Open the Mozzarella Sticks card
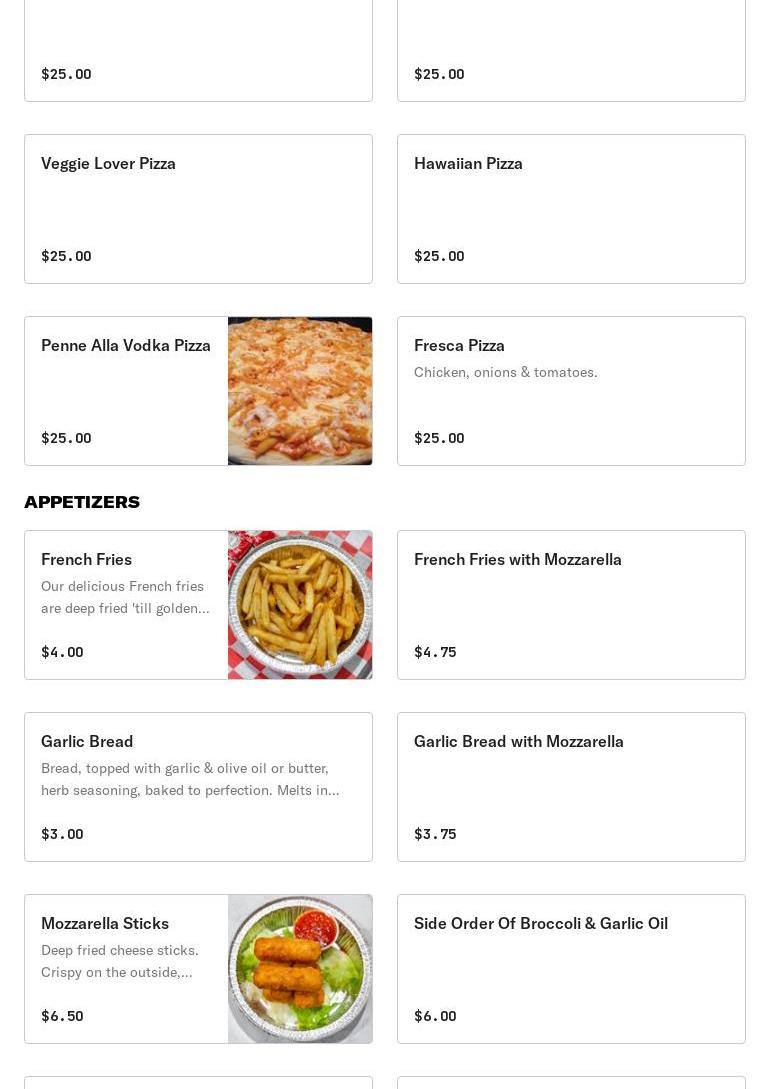This screenshot has height=1089, width=770. [x=198, y=968]
